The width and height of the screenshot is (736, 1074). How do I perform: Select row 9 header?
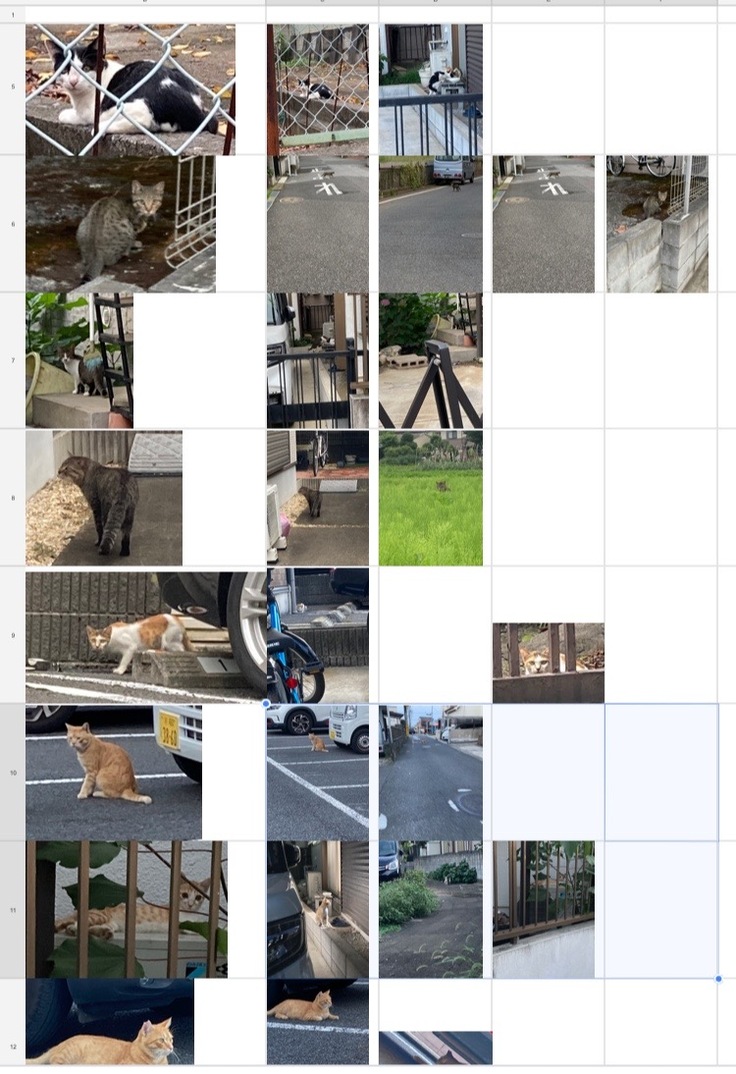point(12,635)
